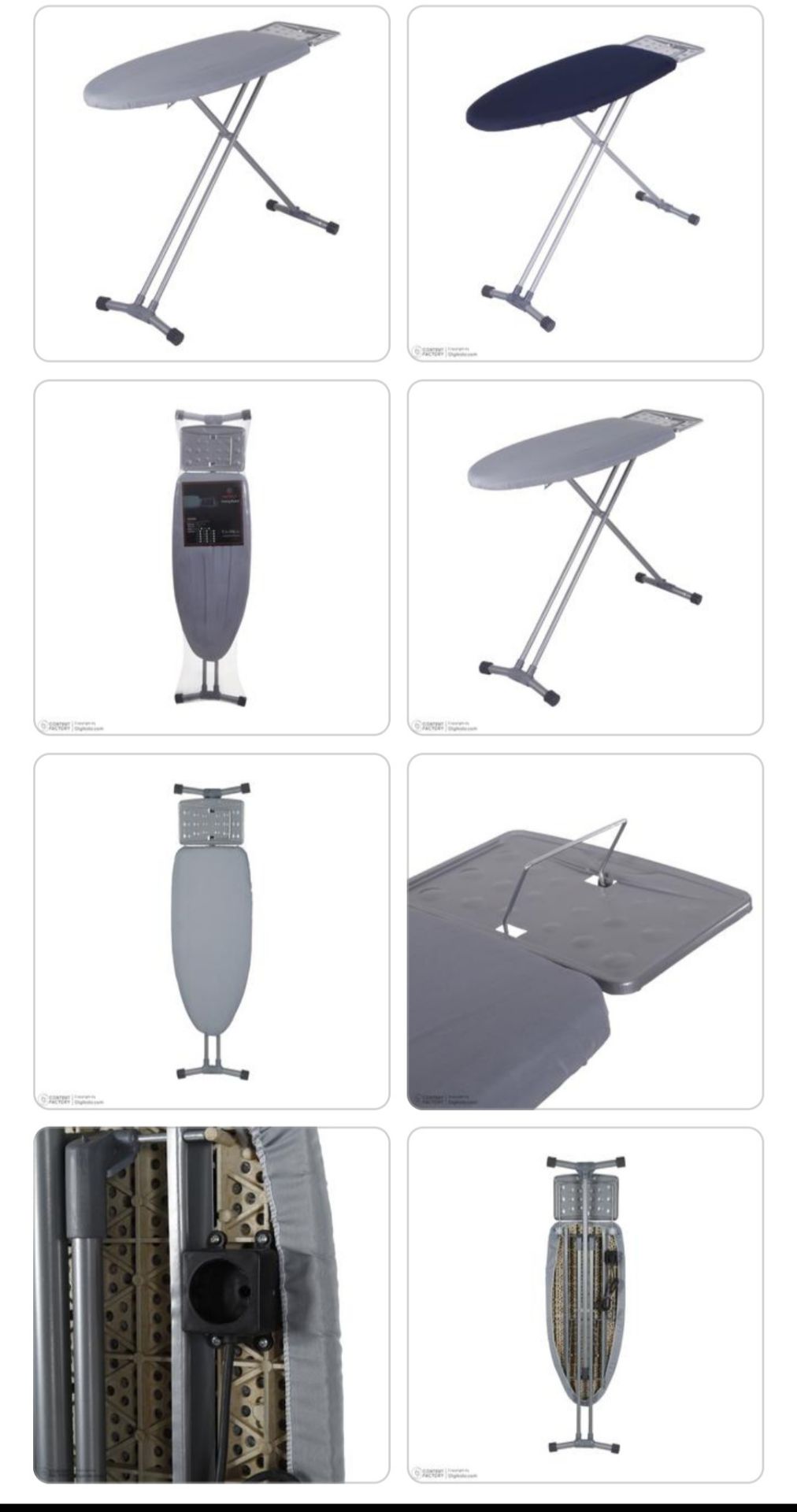View the folded board underside photo
The image size is (797, 1512).
[x=584, y=1304]
